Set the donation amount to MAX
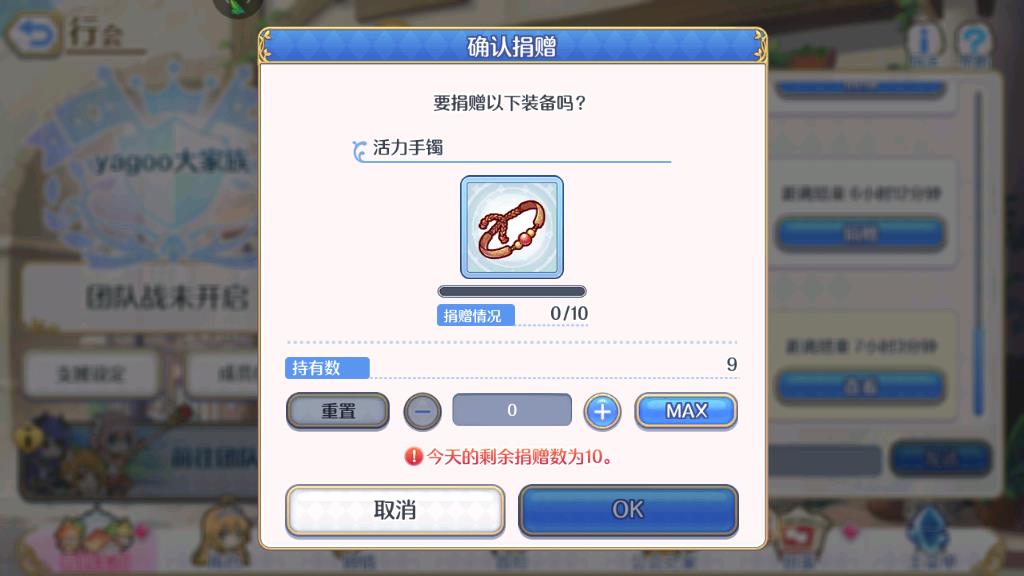Image resolution: width=1024 pixels, height=576 pixels. pos(686,410)
